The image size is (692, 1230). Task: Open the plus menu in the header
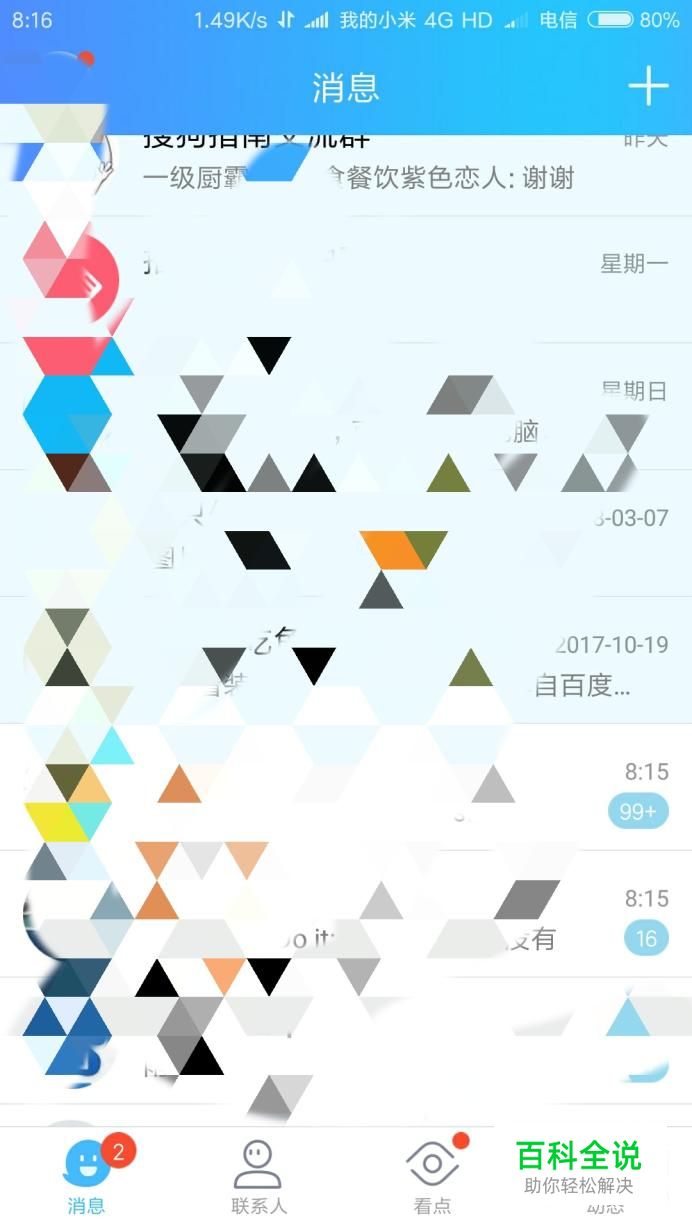[x=647, y=86]
